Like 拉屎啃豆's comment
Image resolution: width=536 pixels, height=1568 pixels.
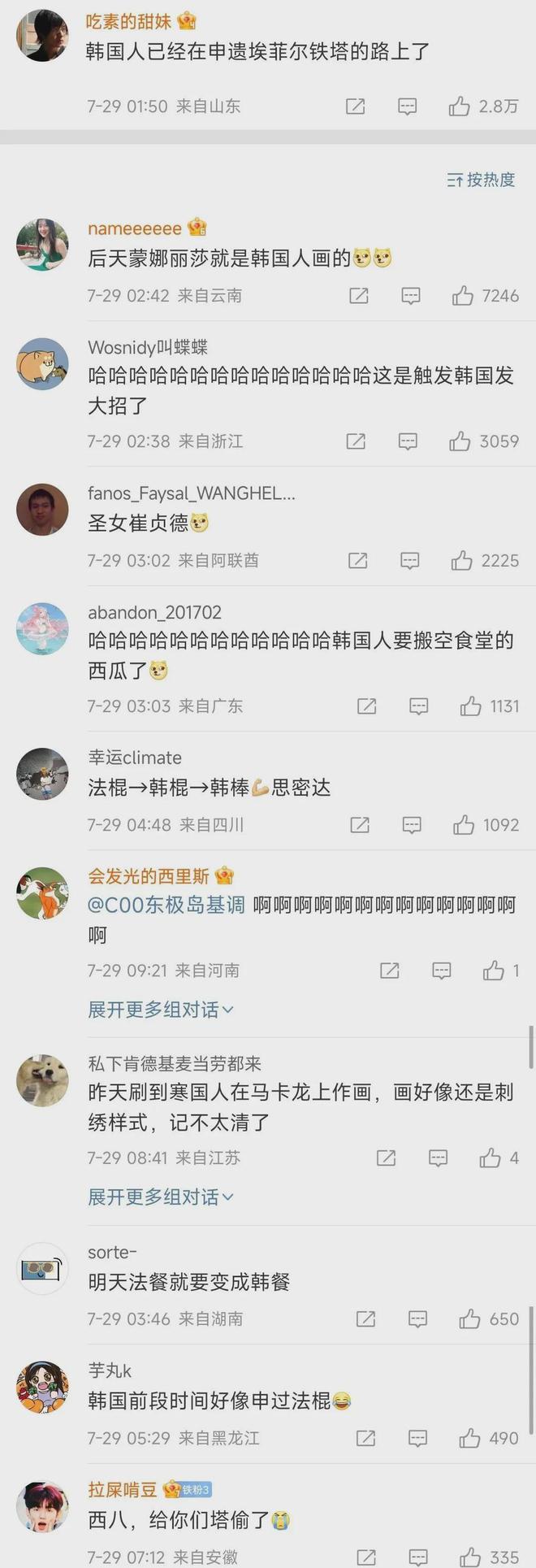coord(469,1557)
